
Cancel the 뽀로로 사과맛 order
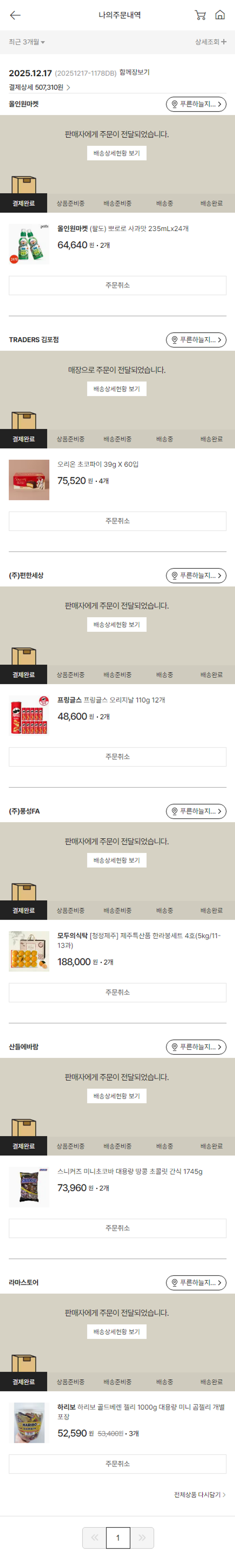point(117,285)
